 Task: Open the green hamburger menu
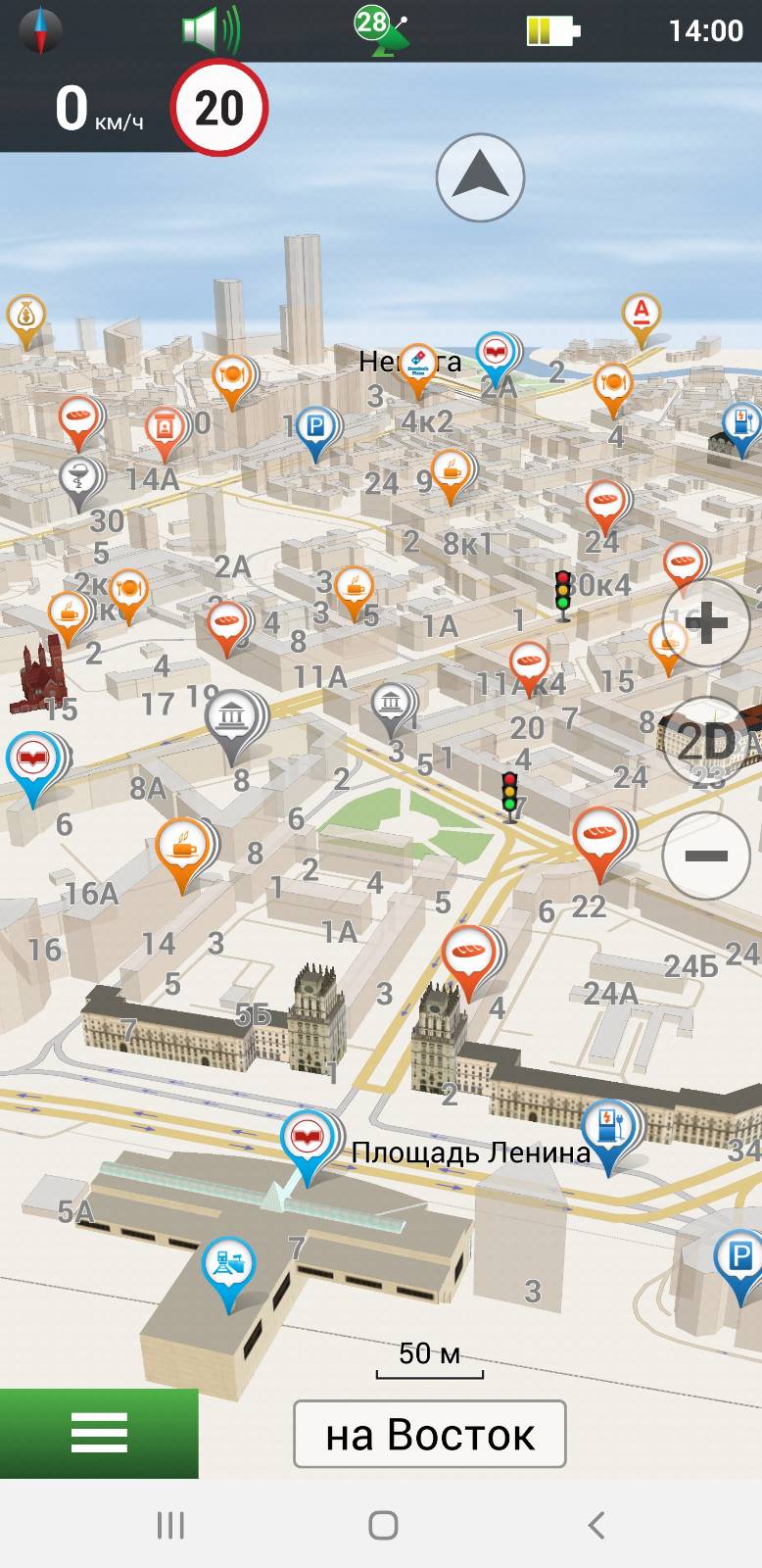tap(99, 1433)
